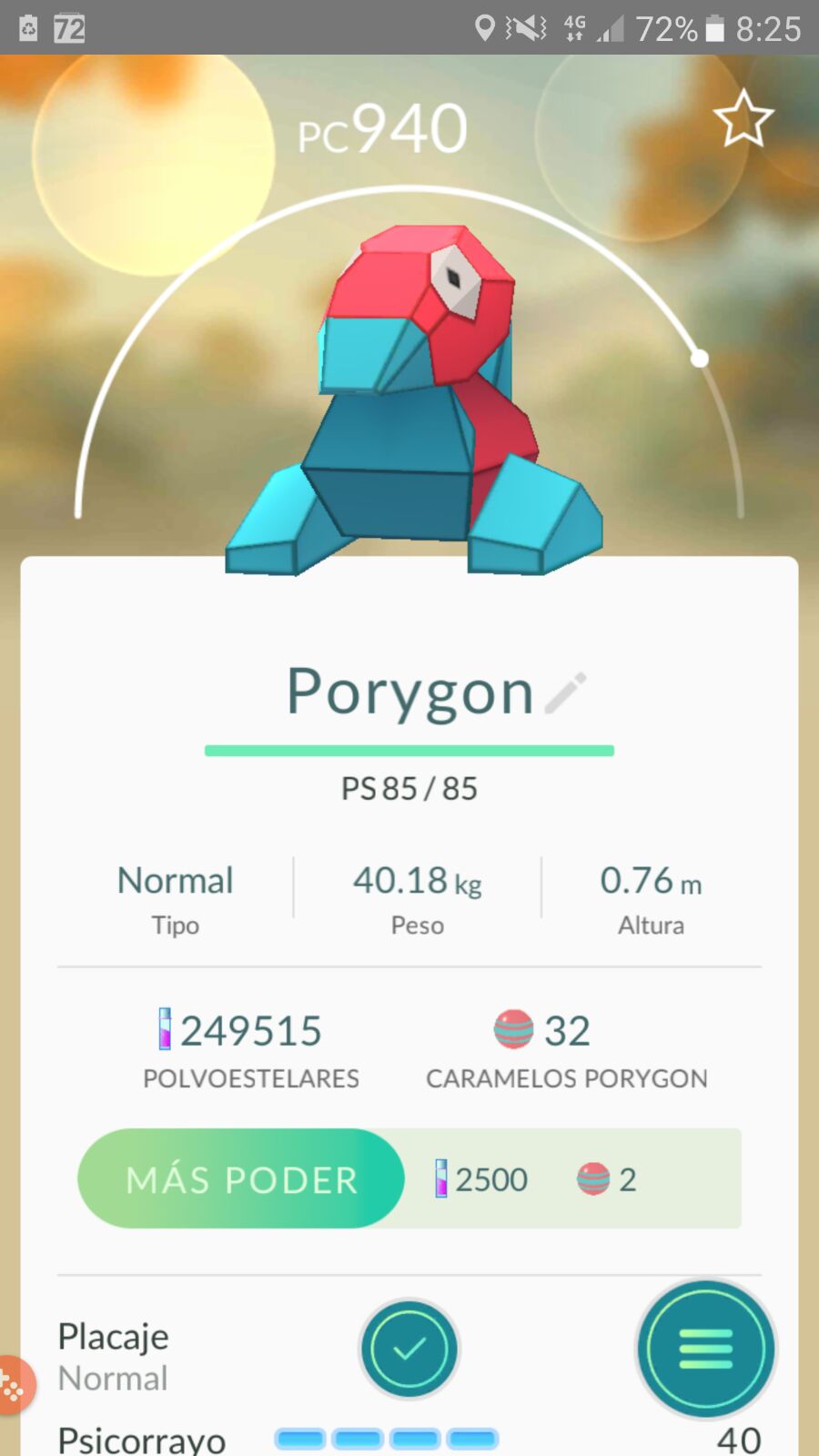Tap MÁS PODER to power up

pos(241,1178)
